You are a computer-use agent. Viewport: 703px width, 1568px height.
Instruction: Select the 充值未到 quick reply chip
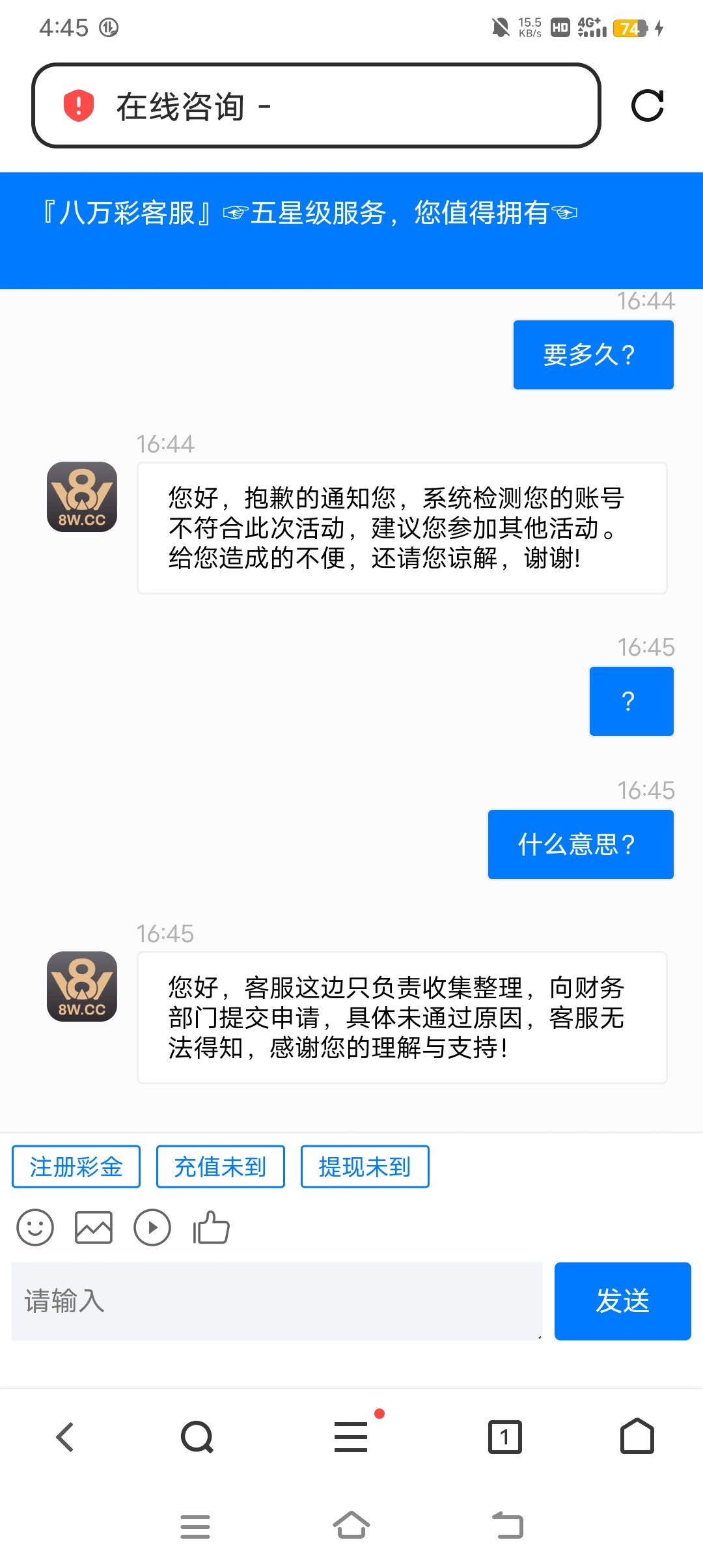(x=221, y=1166)
